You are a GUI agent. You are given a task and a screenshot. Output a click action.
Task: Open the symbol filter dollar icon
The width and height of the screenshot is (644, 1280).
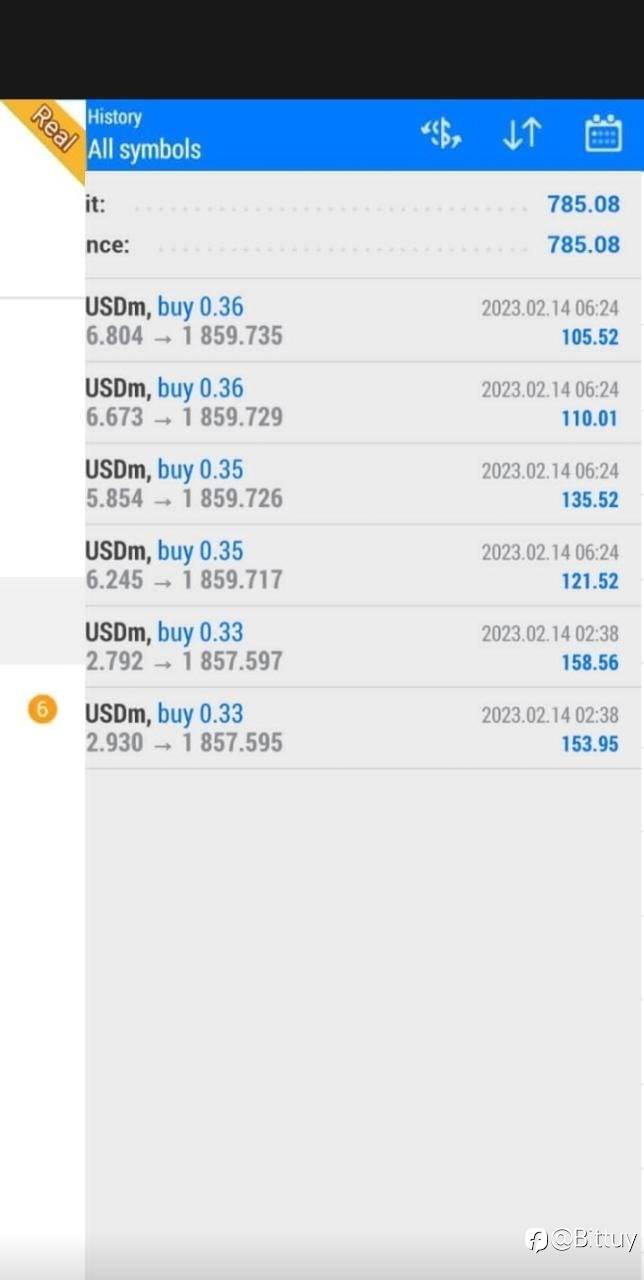(441, 134)
